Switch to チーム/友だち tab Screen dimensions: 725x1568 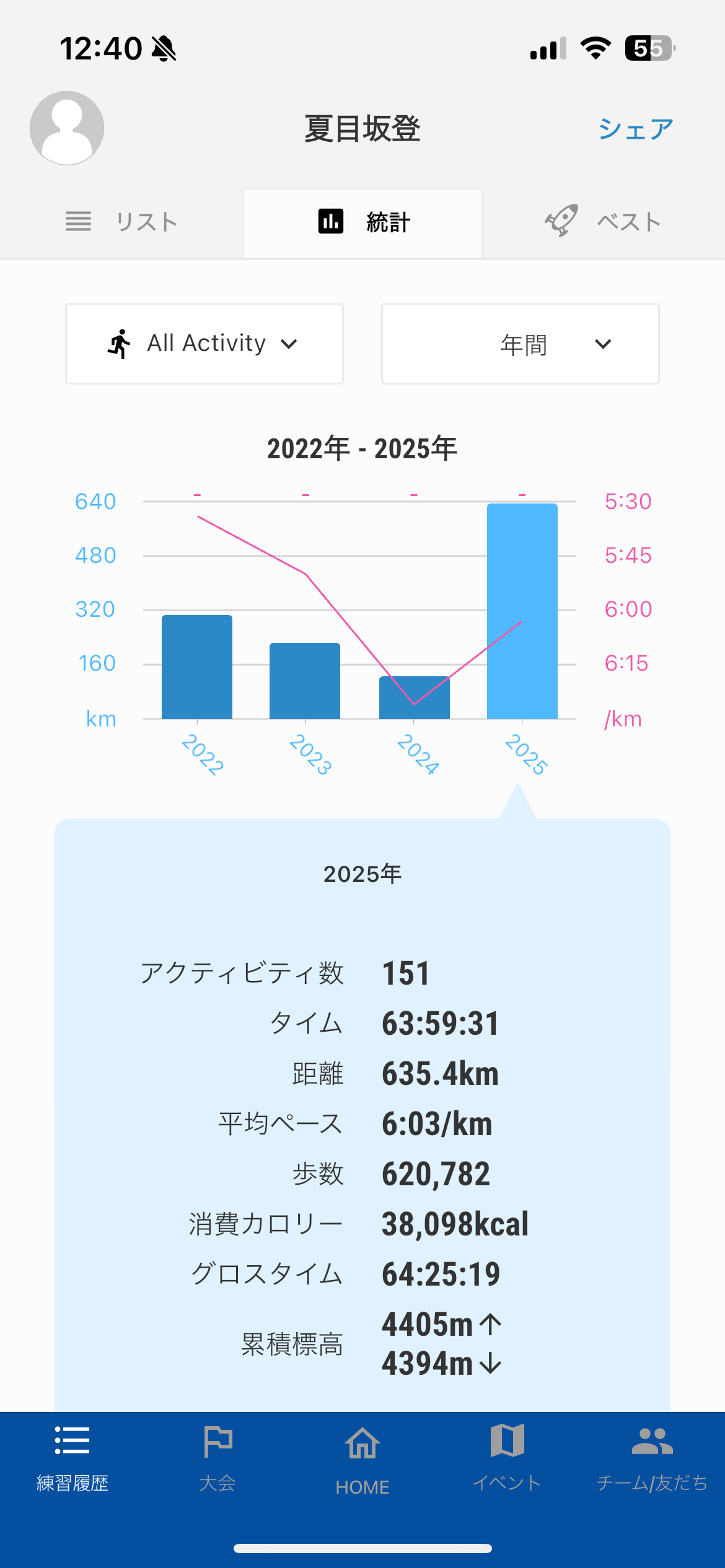[x=652, y=1457]
